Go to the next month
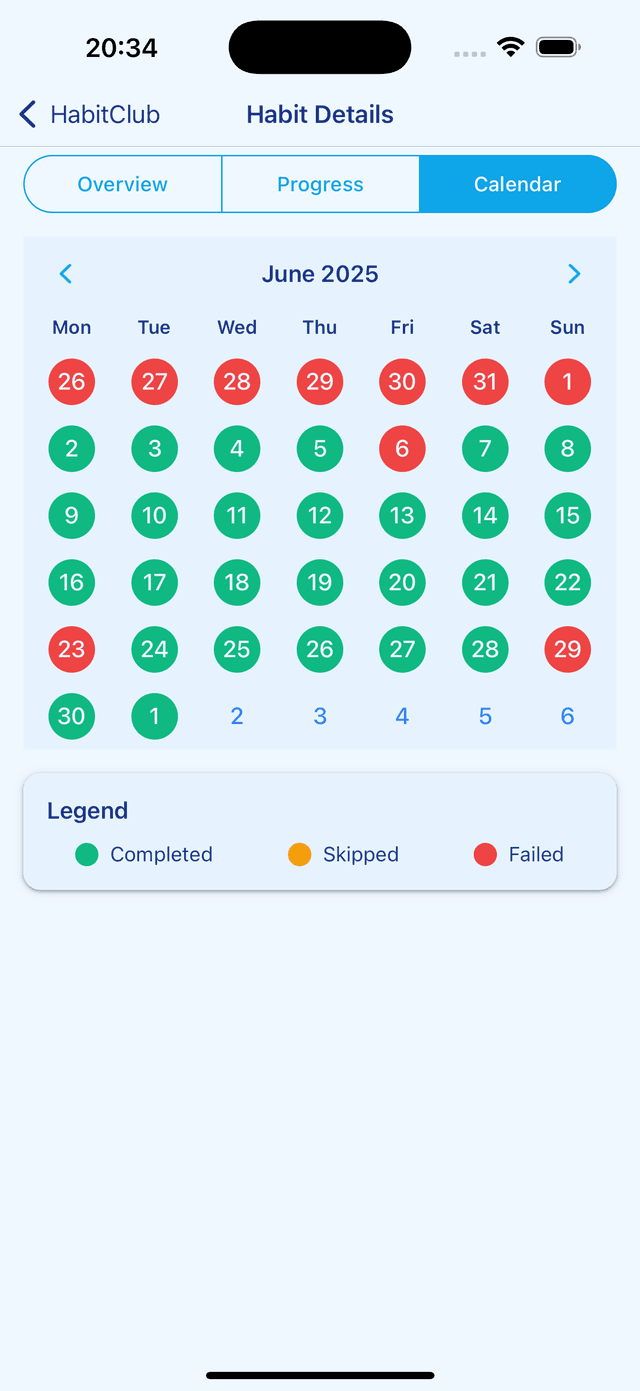 tap(574, 274)
